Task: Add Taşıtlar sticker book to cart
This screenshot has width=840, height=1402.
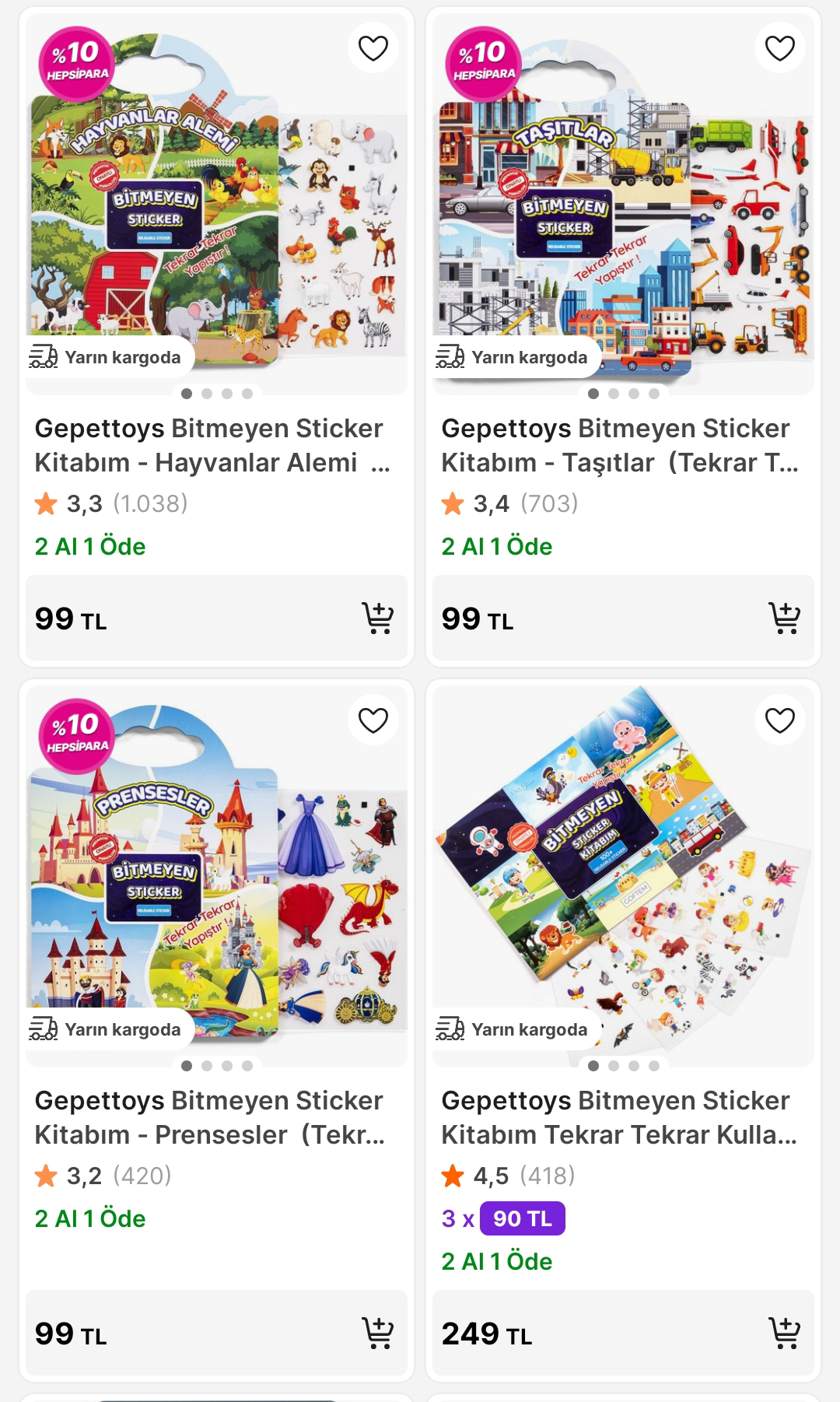Action: point(784,619)
